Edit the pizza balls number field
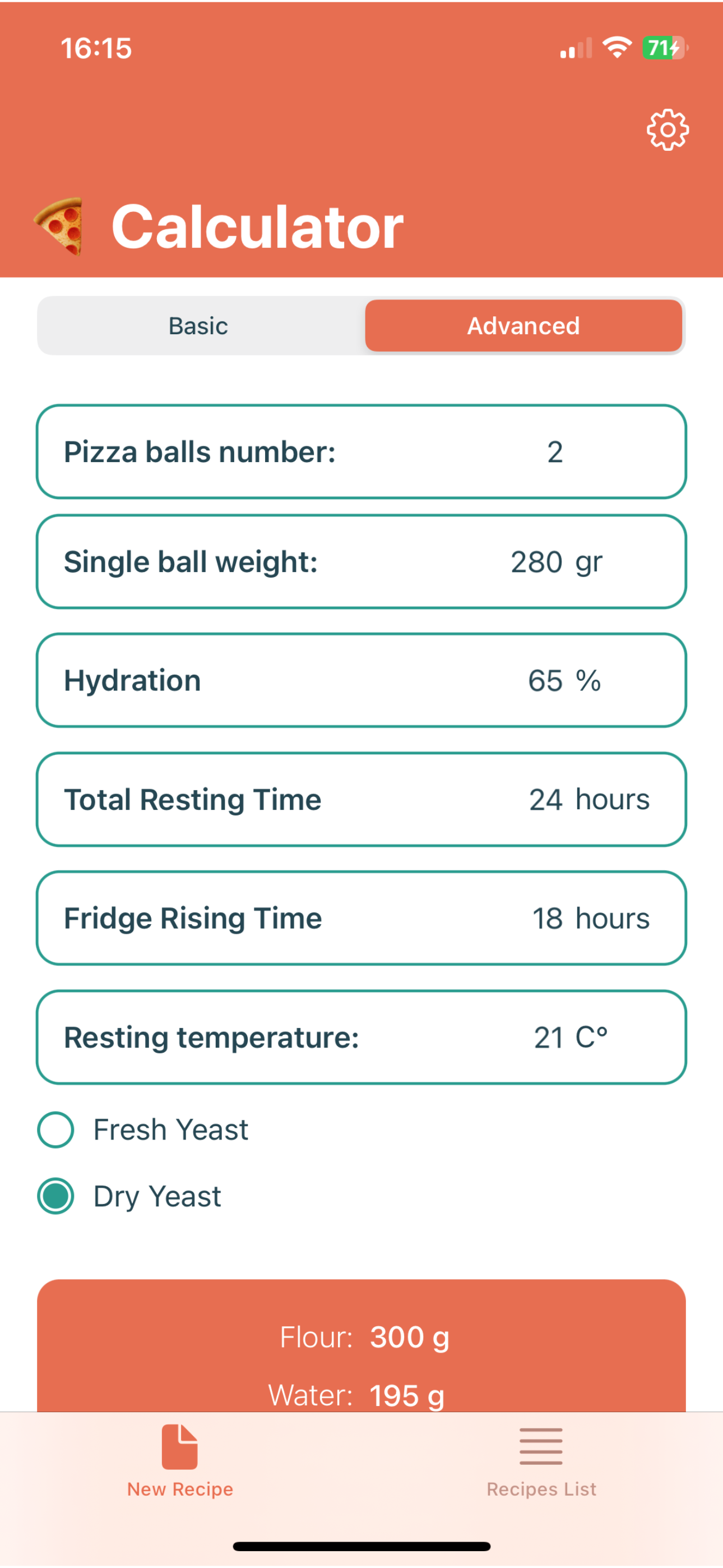The image size is (723, 1568). pos(361,451)
